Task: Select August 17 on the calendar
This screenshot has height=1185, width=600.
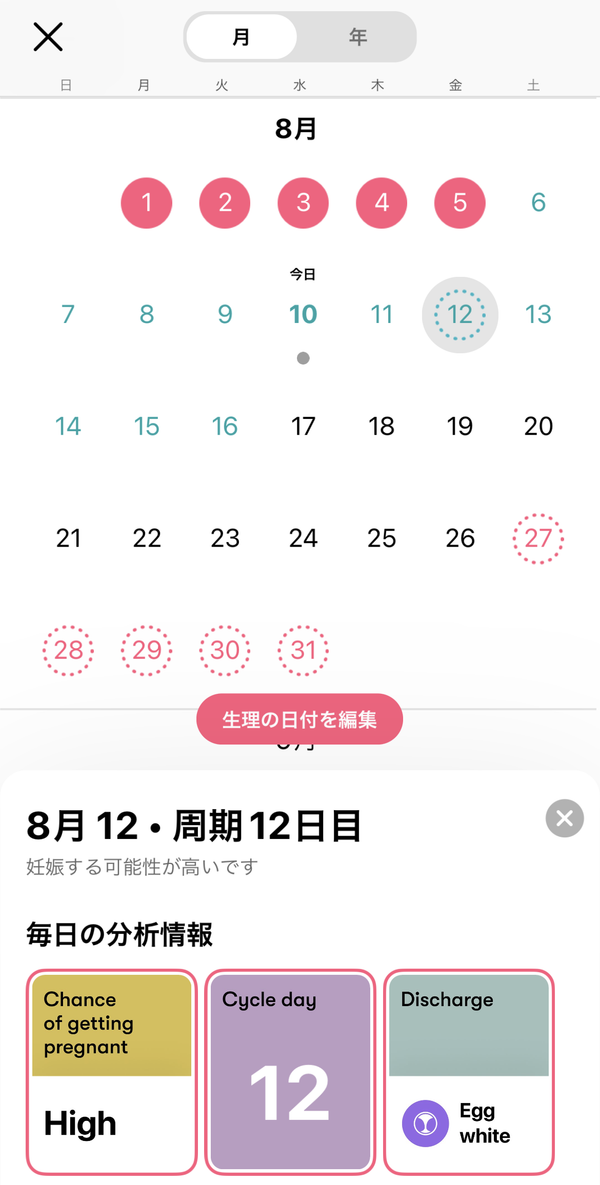Action: [303, 426]
